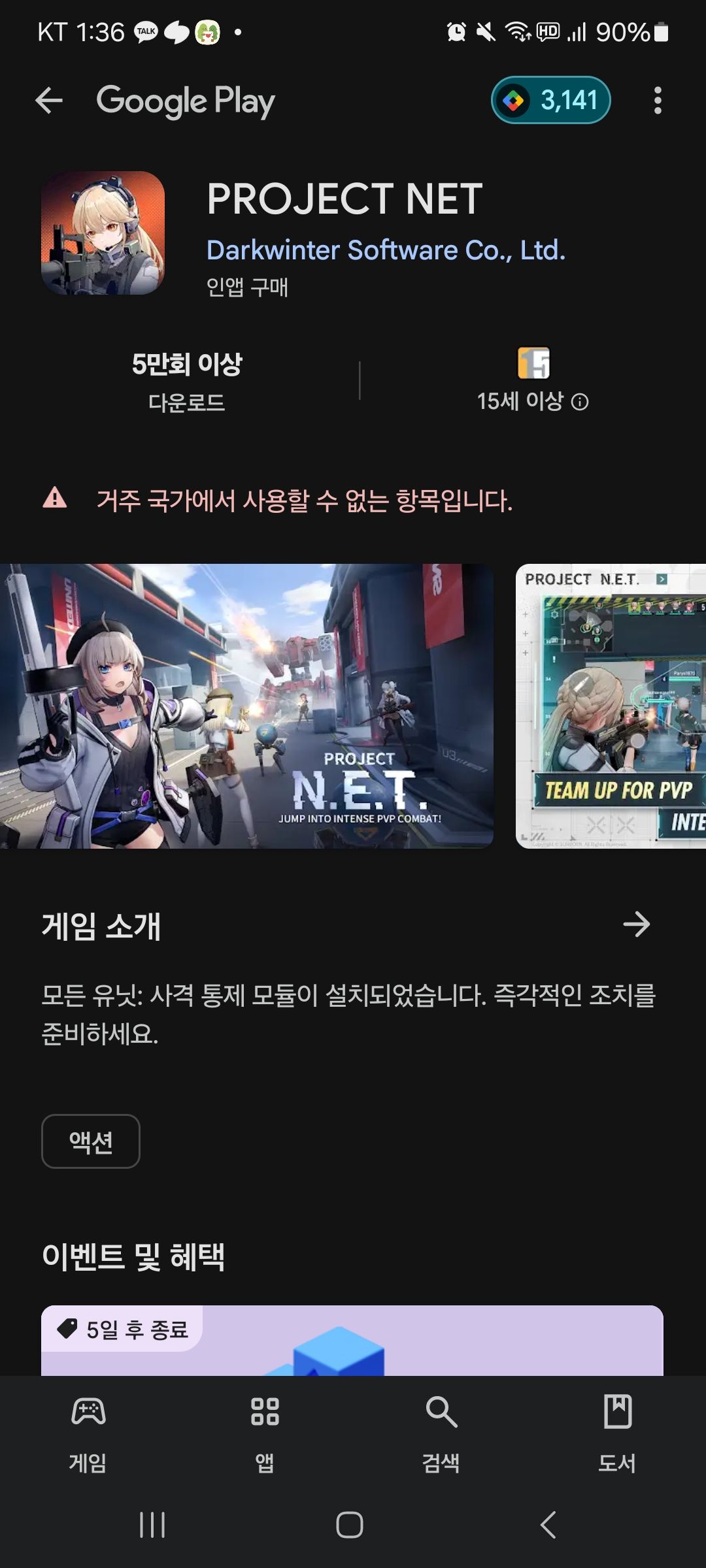706x1568 pixels.
Task: Open the event card ending in 5 days
Action: (x=352, y=1341)
